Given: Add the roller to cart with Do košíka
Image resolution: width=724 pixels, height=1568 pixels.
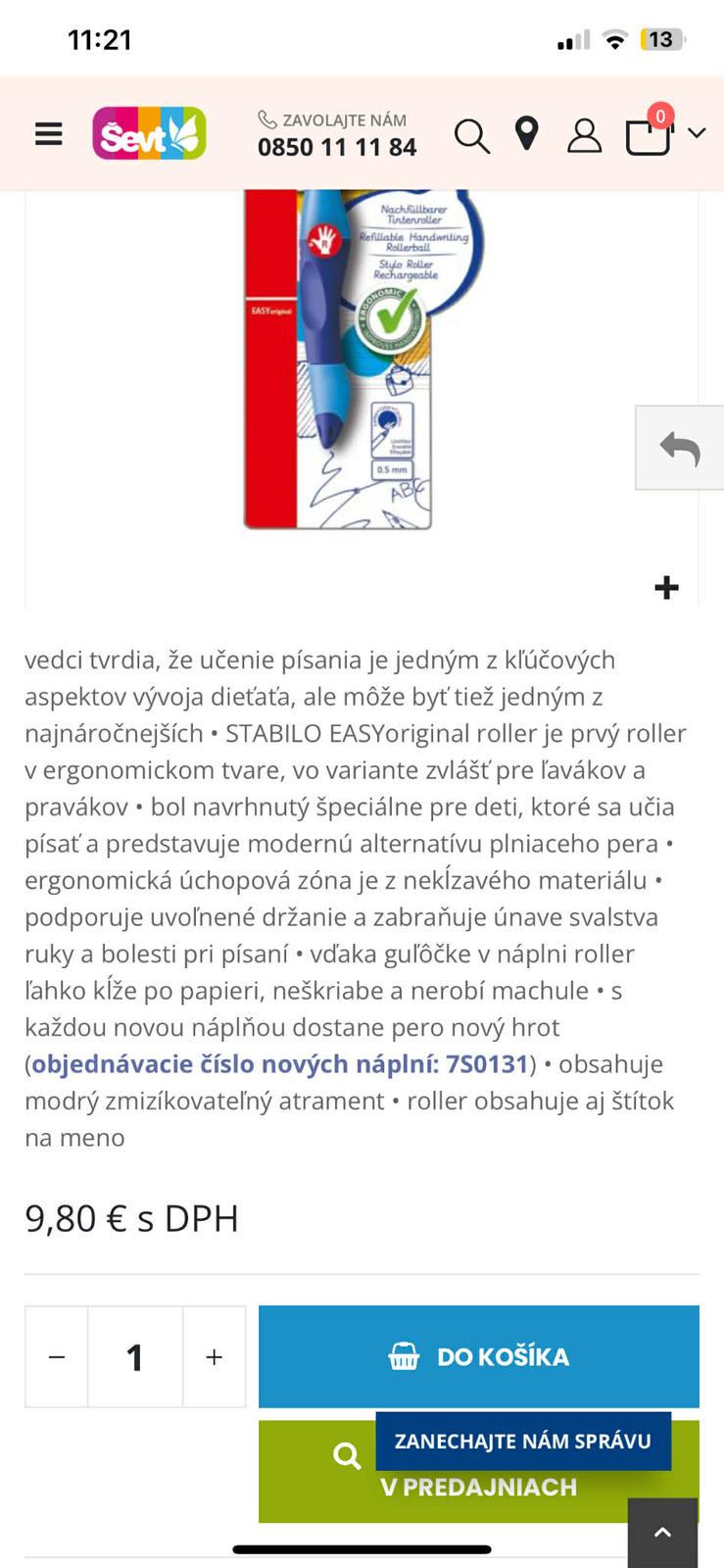Looking at the screenshot, I should pyautogui.click(x=478, y=1356).
